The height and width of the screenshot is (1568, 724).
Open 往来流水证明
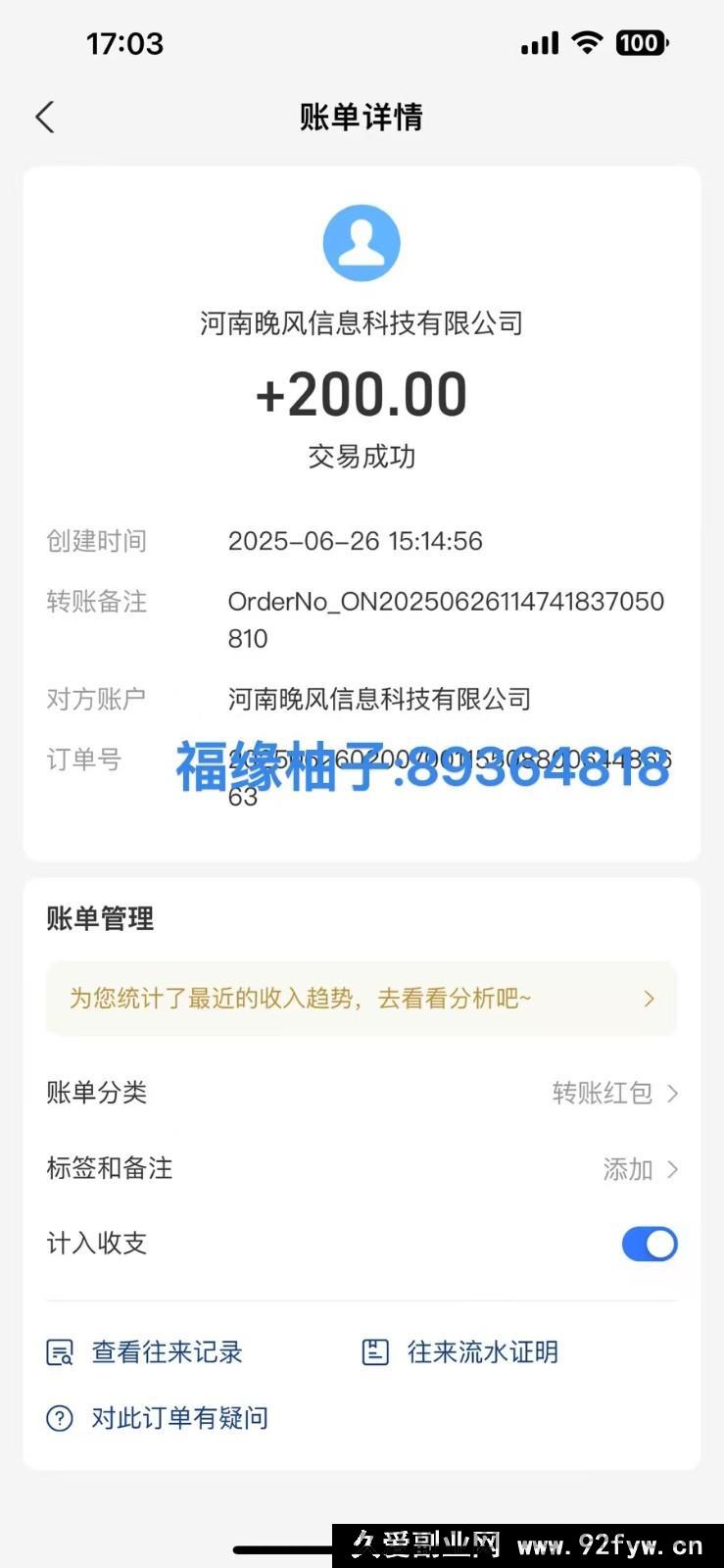click(460, 1352)
